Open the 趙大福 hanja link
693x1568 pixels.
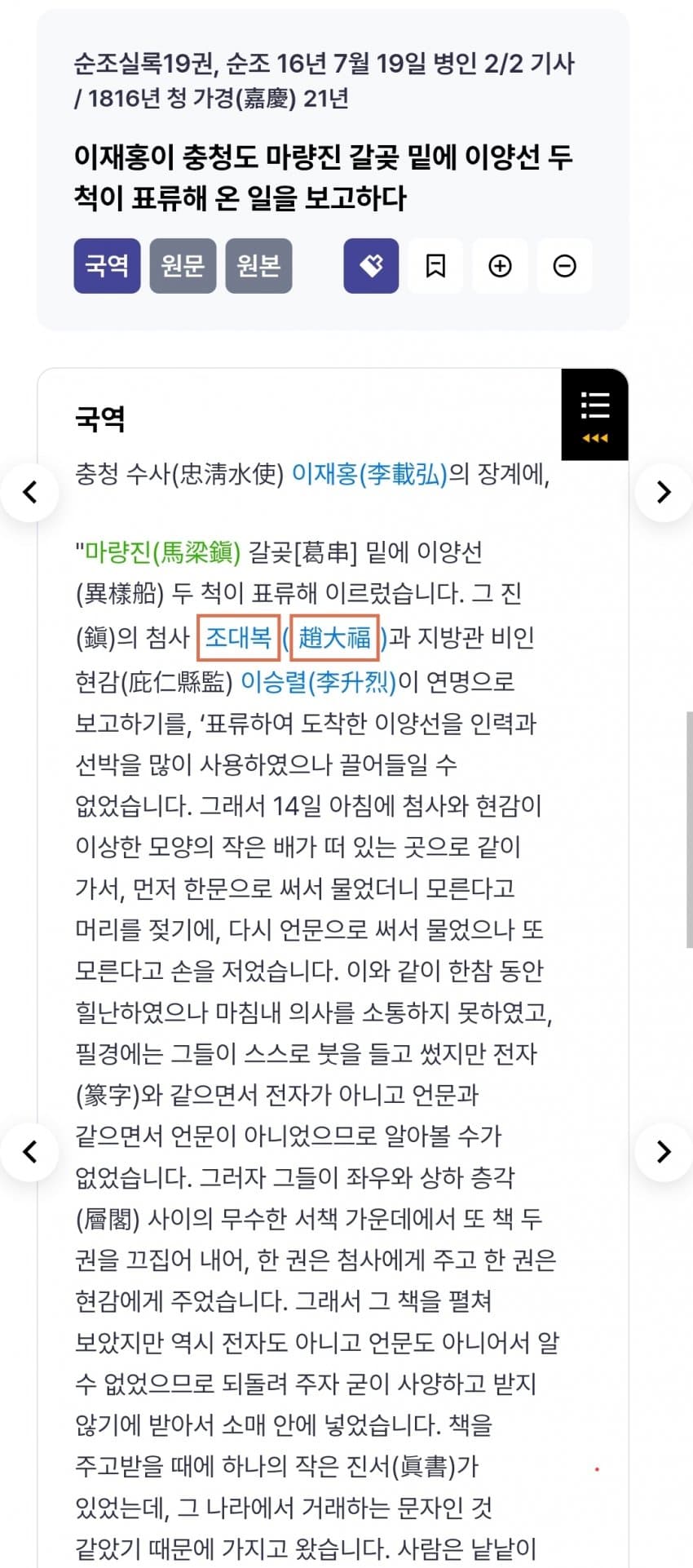334,637
